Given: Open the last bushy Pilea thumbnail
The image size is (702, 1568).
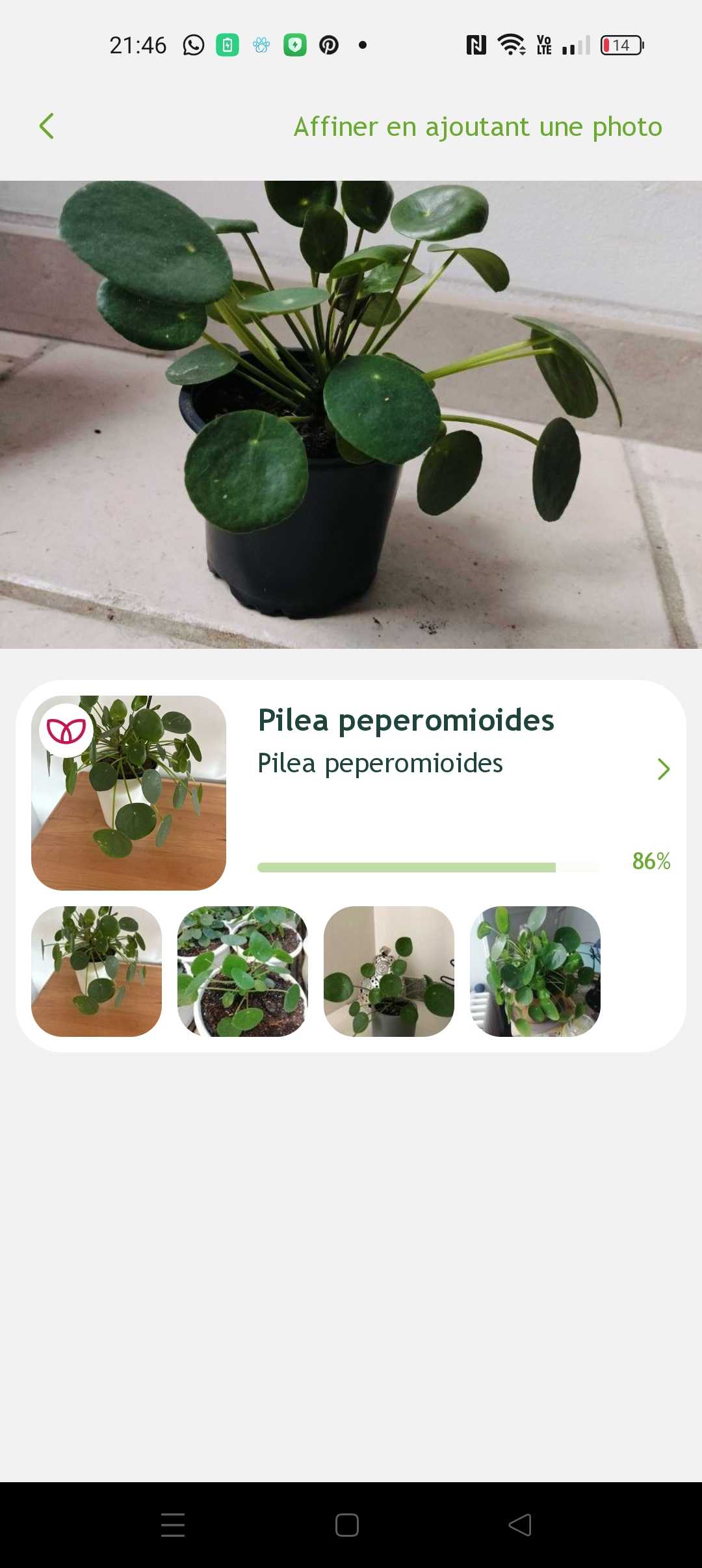Looking at the screenshot, I should tap(535, 971).
